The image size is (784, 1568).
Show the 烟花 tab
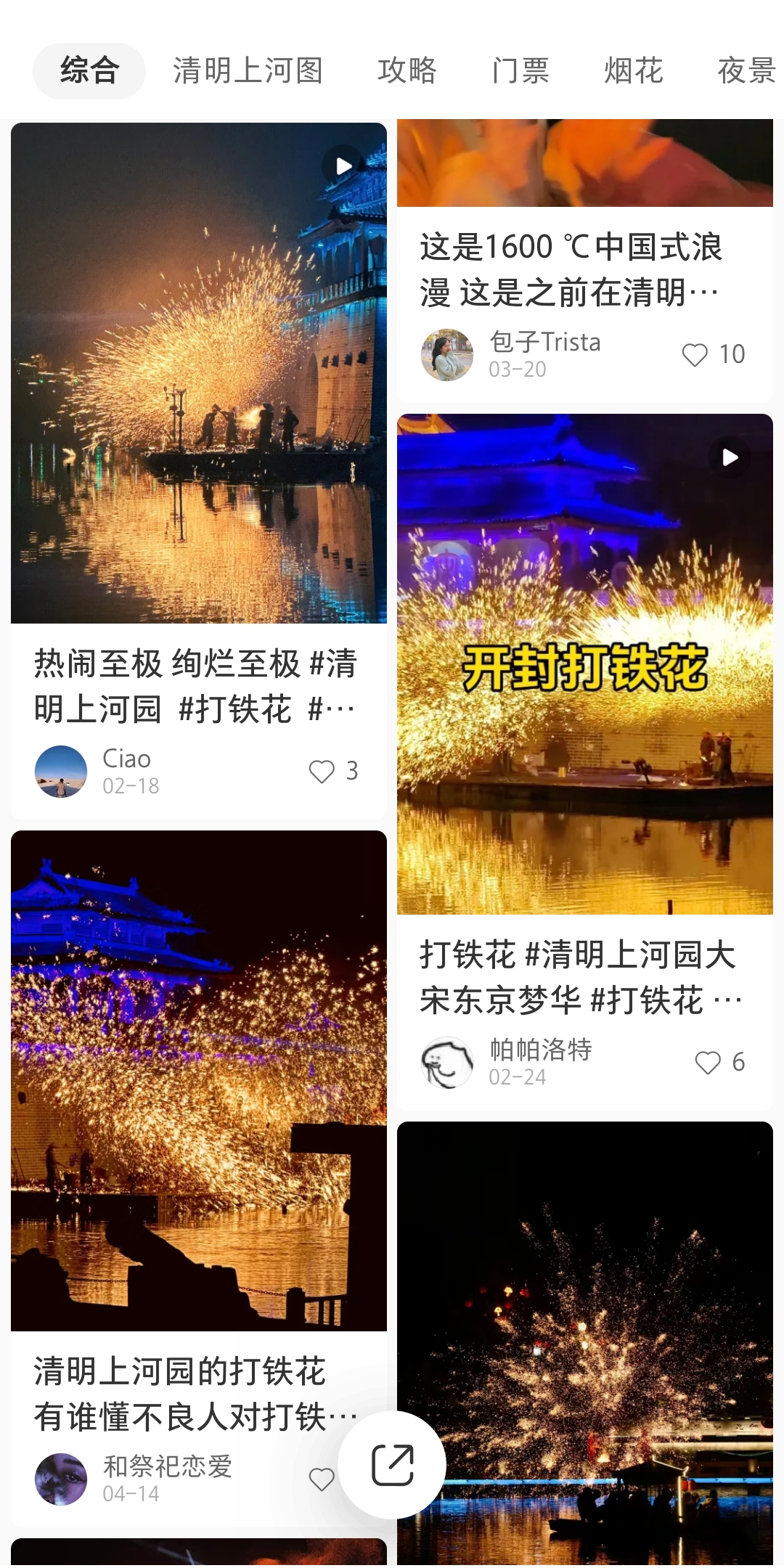[x=634, y=71]
